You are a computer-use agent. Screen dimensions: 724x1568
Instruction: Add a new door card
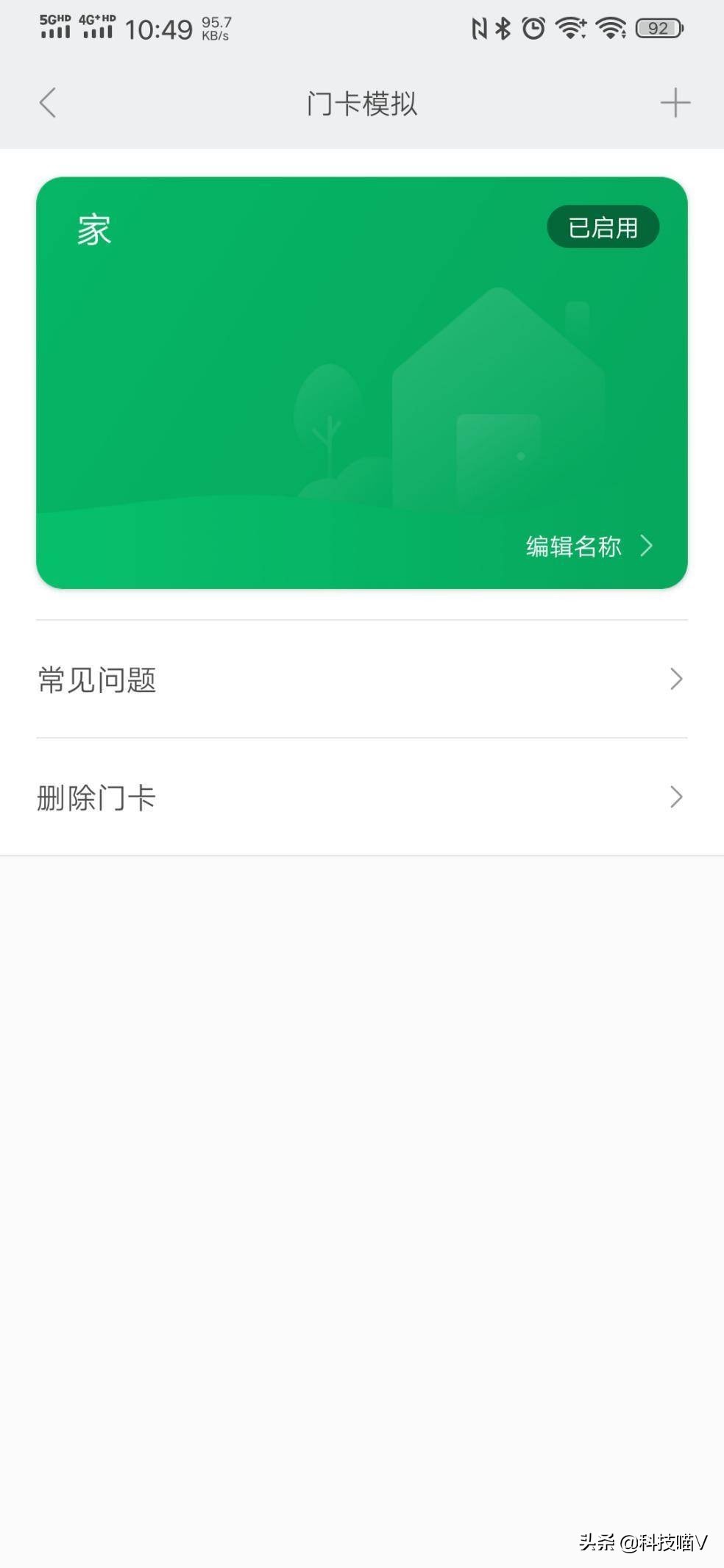[675, 103]
